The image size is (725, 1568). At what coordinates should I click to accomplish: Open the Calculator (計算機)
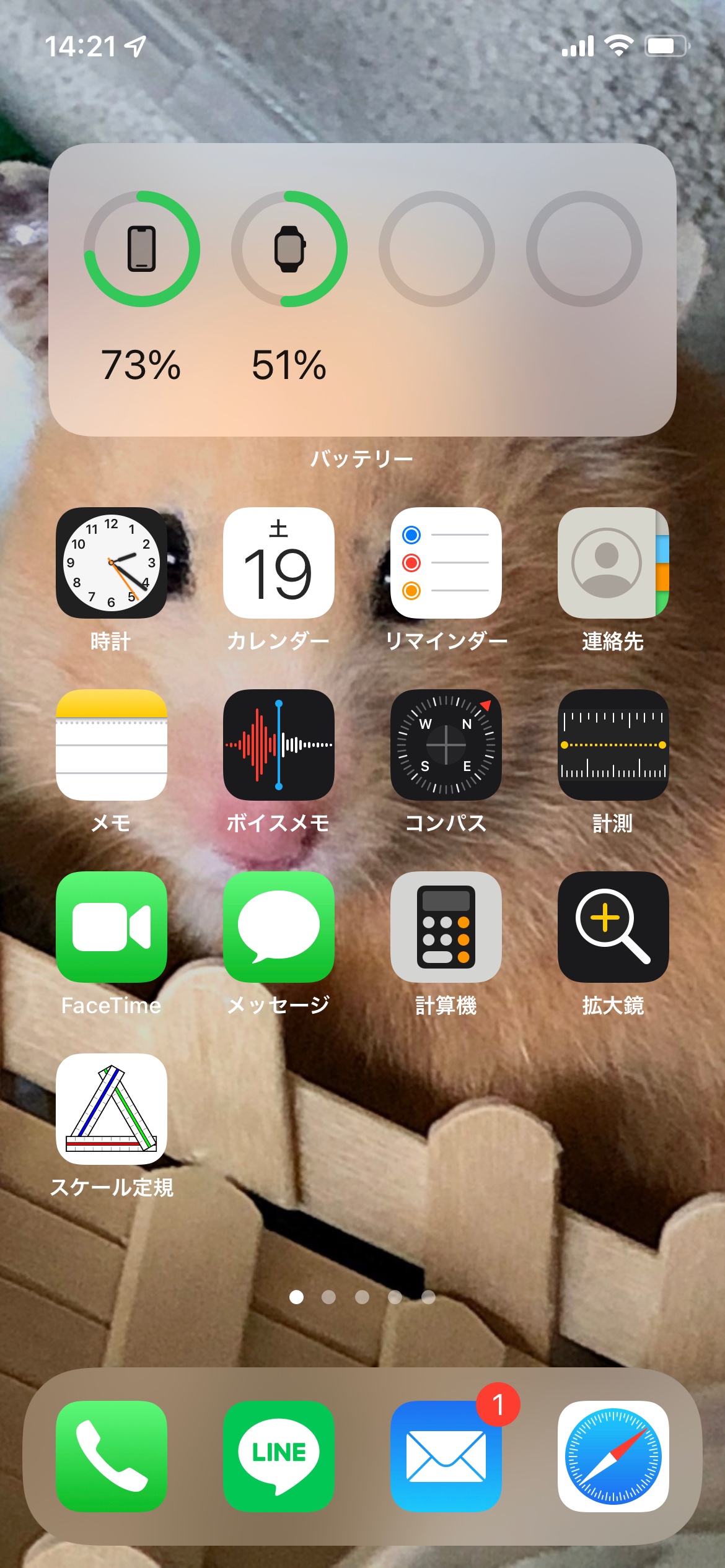click(x=446, y=927)
